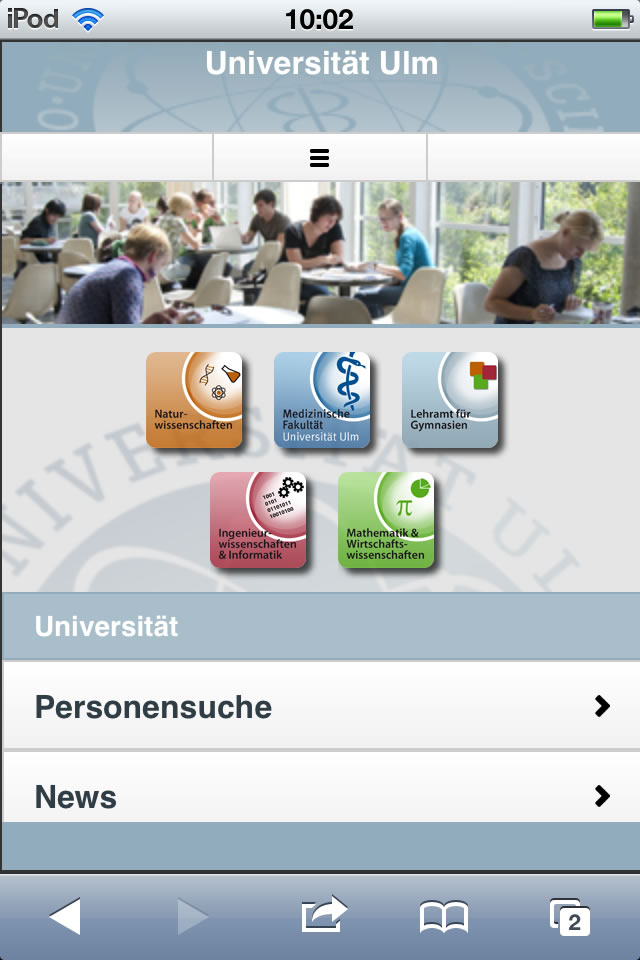Show the open browser tabs
The height and width of the screenshot is (960, 640).
pyautogui.click(x=570, y=916)
